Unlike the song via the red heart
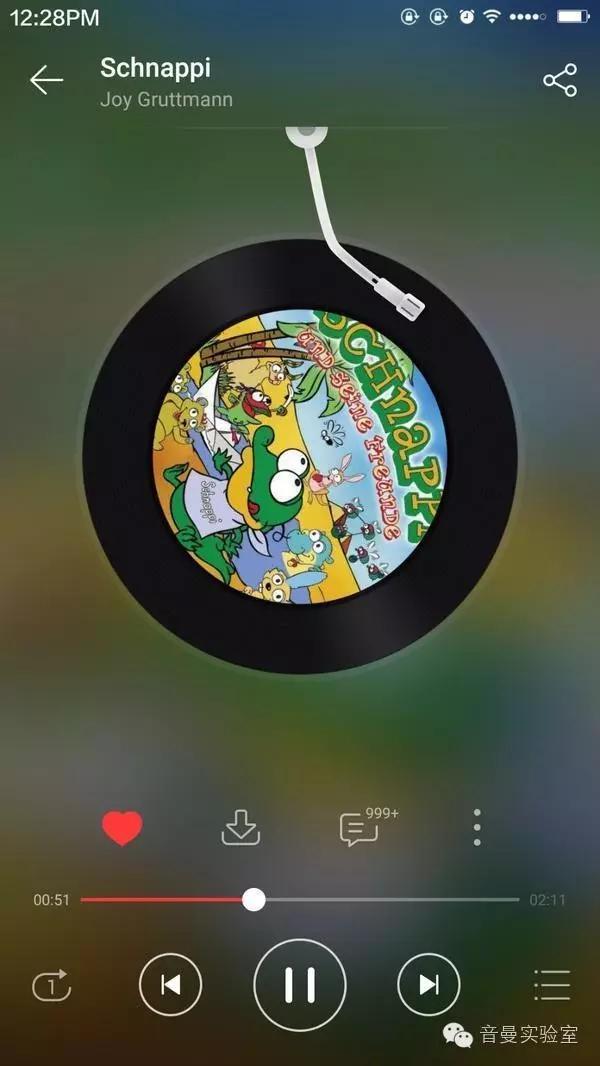 point(122,828)
